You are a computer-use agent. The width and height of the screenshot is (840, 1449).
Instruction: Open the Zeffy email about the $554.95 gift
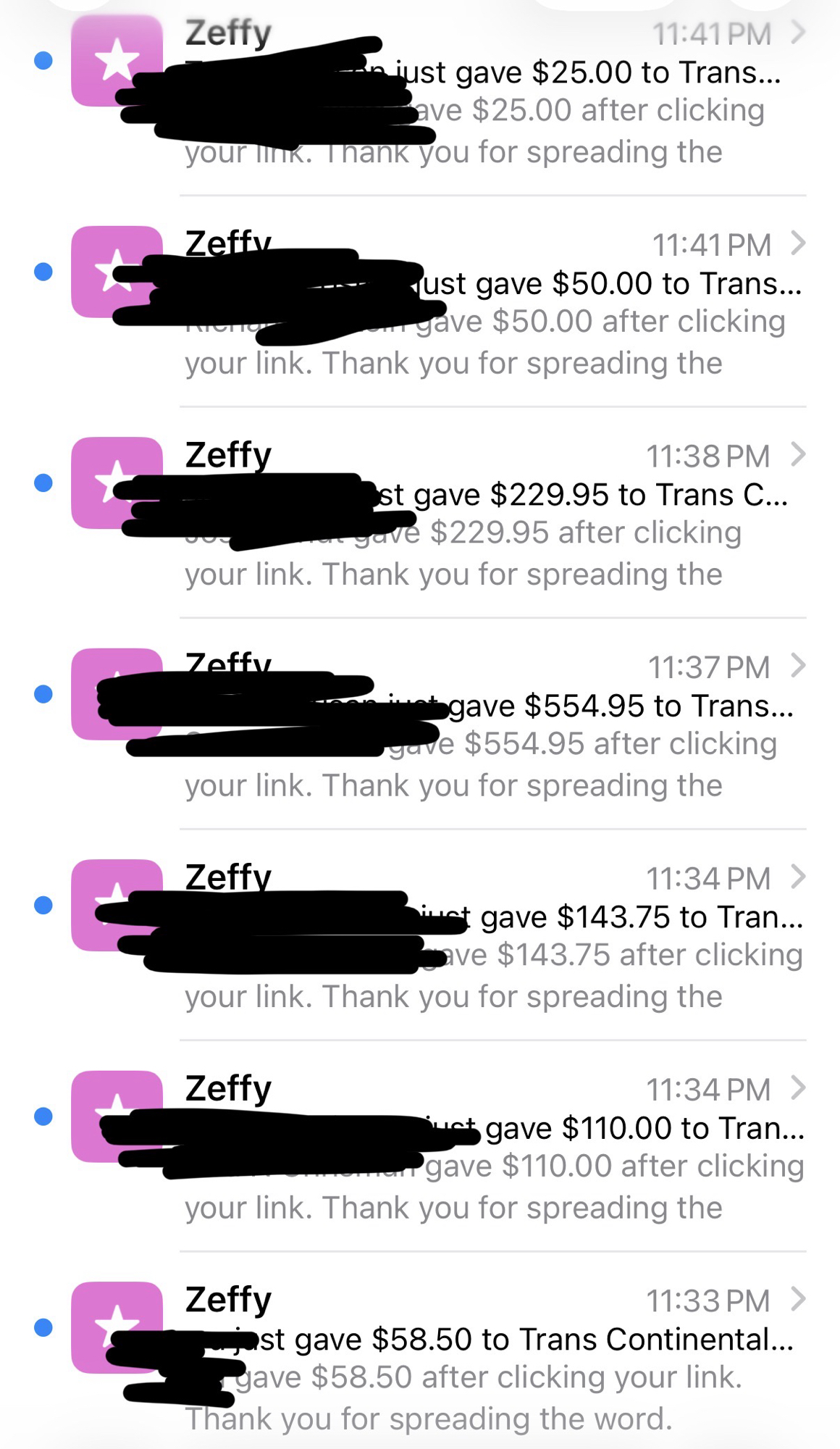click(x=492, y=726)
